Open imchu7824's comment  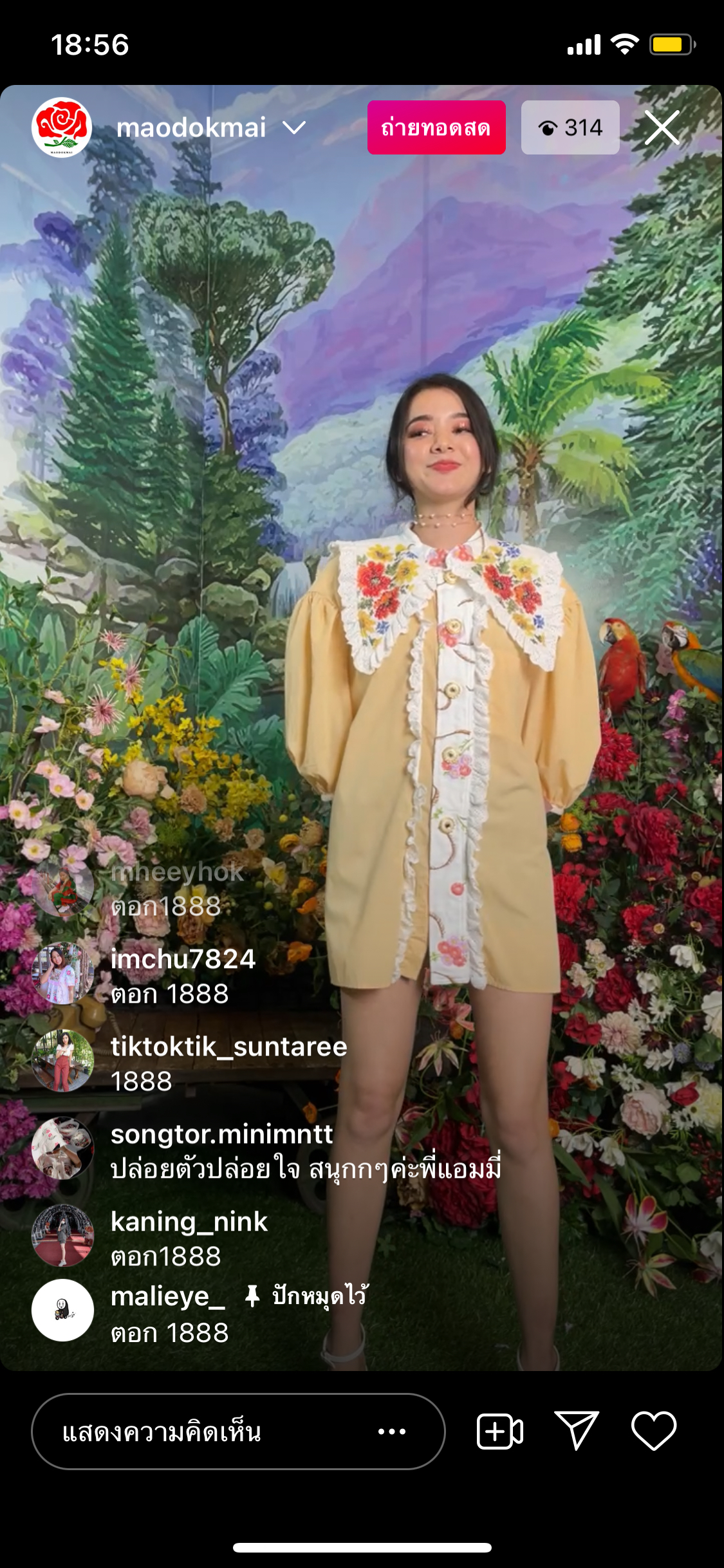pos(183,976)
